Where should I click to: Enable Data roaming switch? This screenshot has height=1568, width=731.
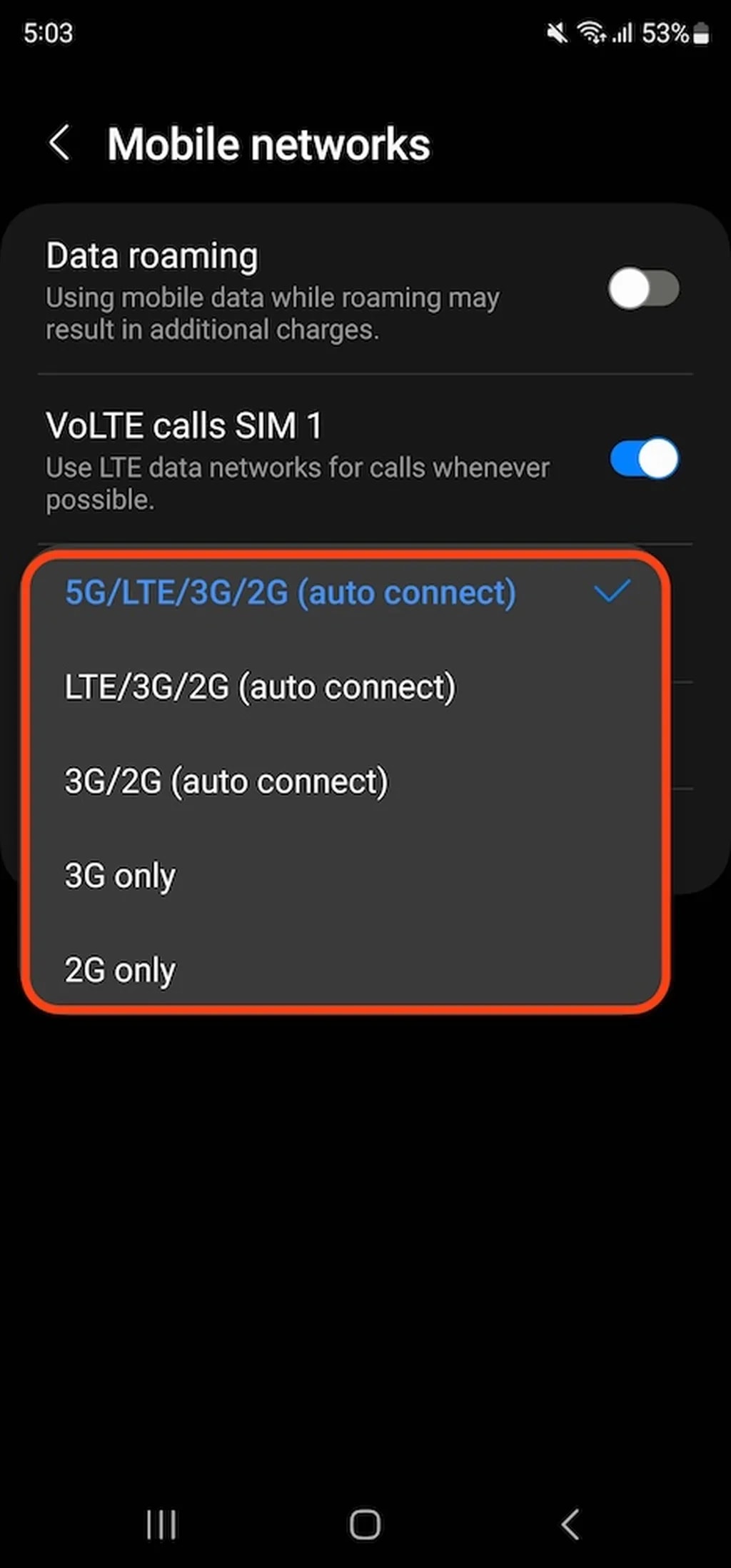[643, 289]
